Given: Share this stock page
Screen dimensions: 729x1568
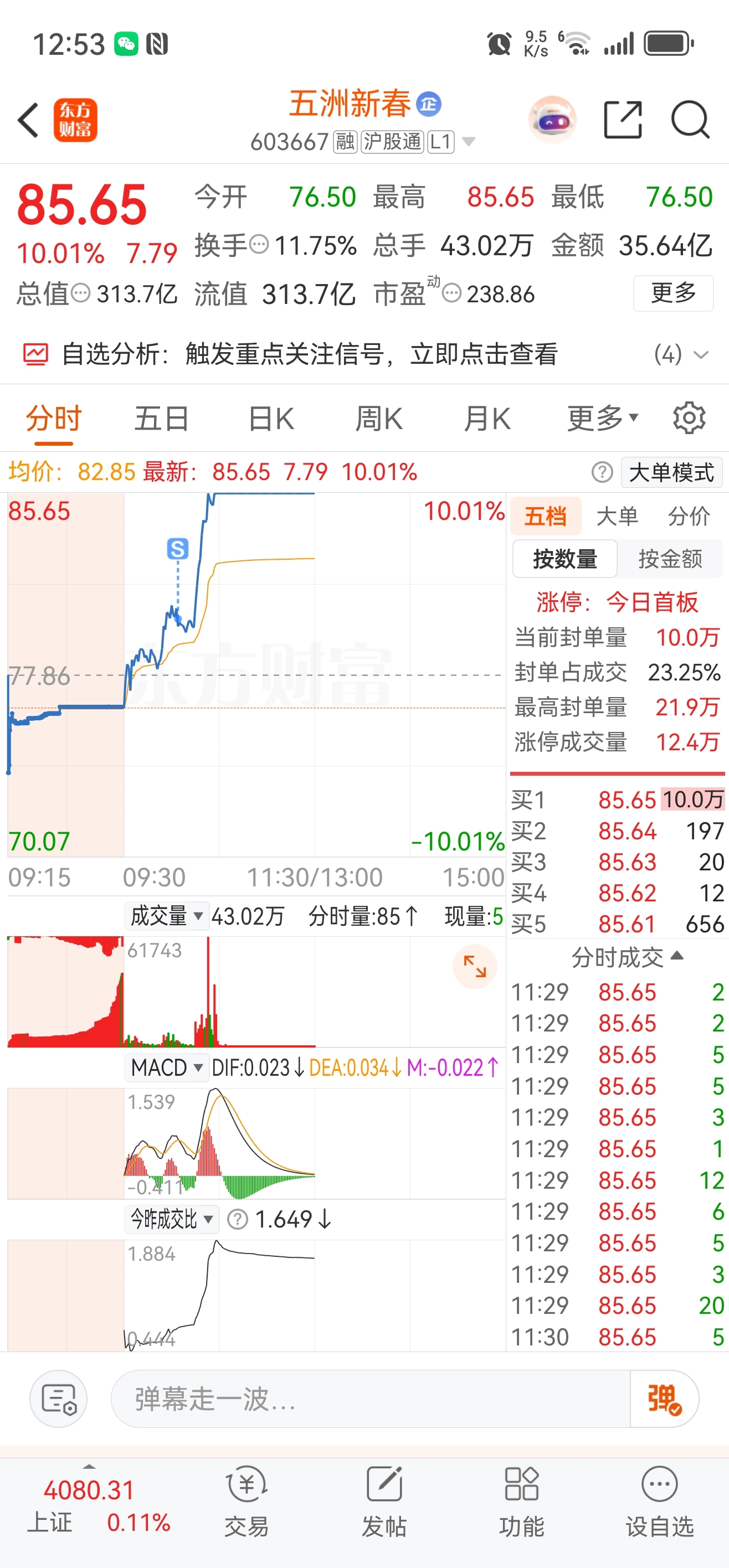Looking at the screenshot, I should [x=623, y=120].
